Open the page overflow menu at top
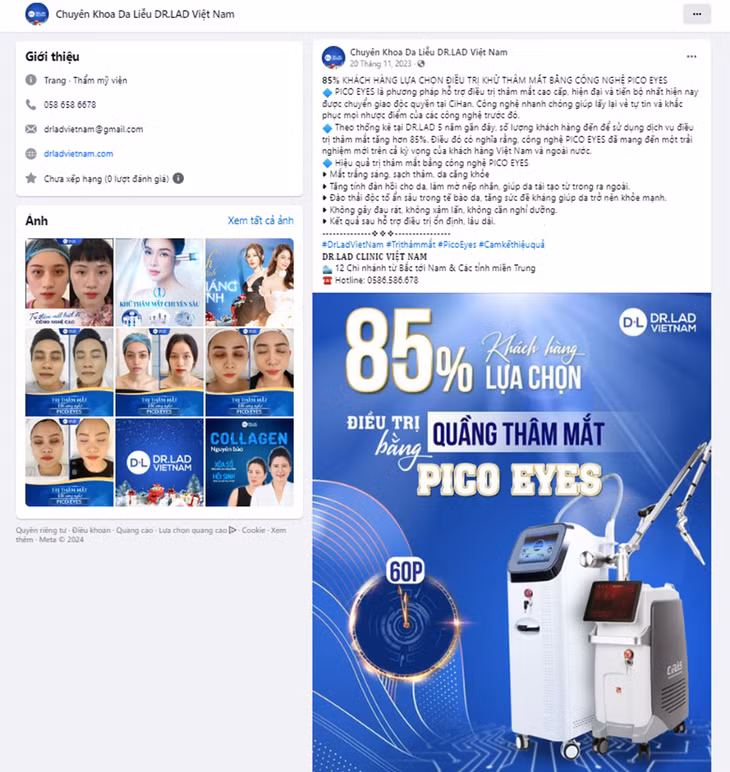Screen dimensions: 730x772 [697, 14]
